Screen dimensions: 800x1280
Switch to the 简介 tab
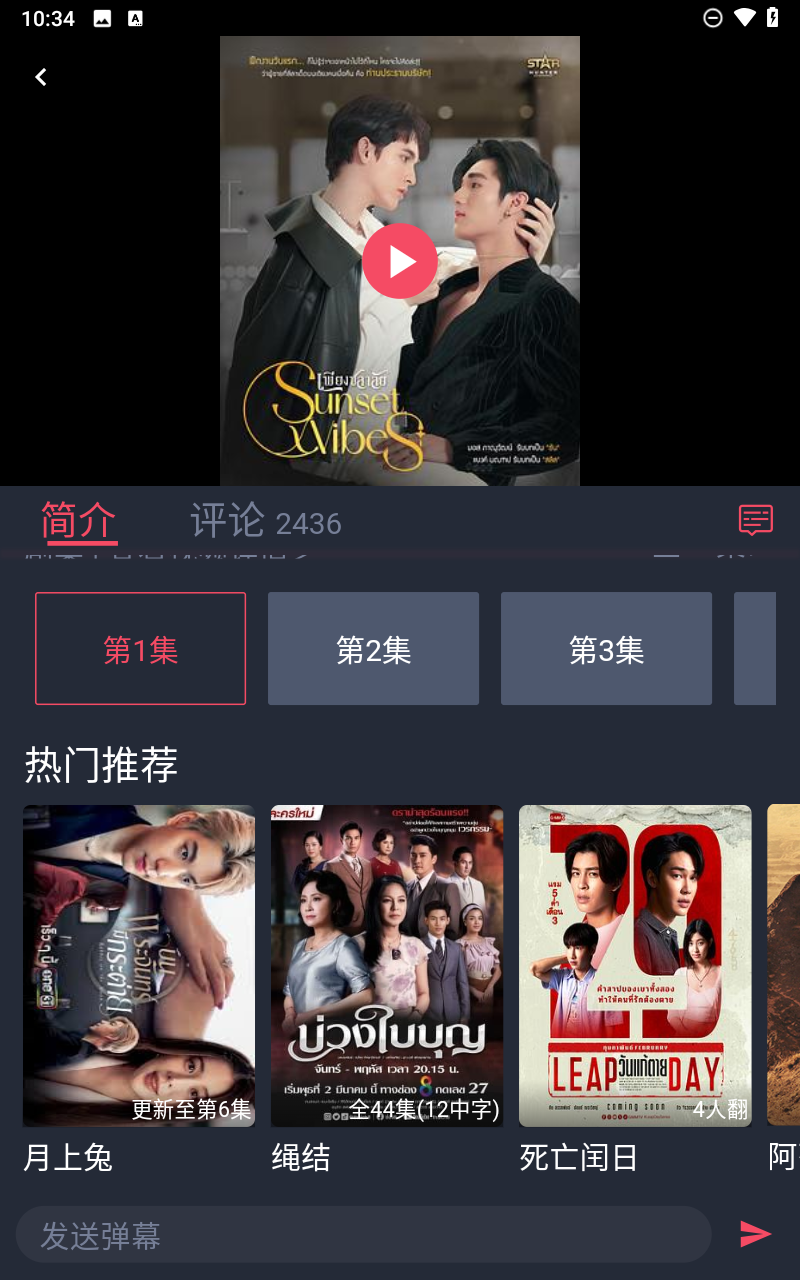(79, 520)
